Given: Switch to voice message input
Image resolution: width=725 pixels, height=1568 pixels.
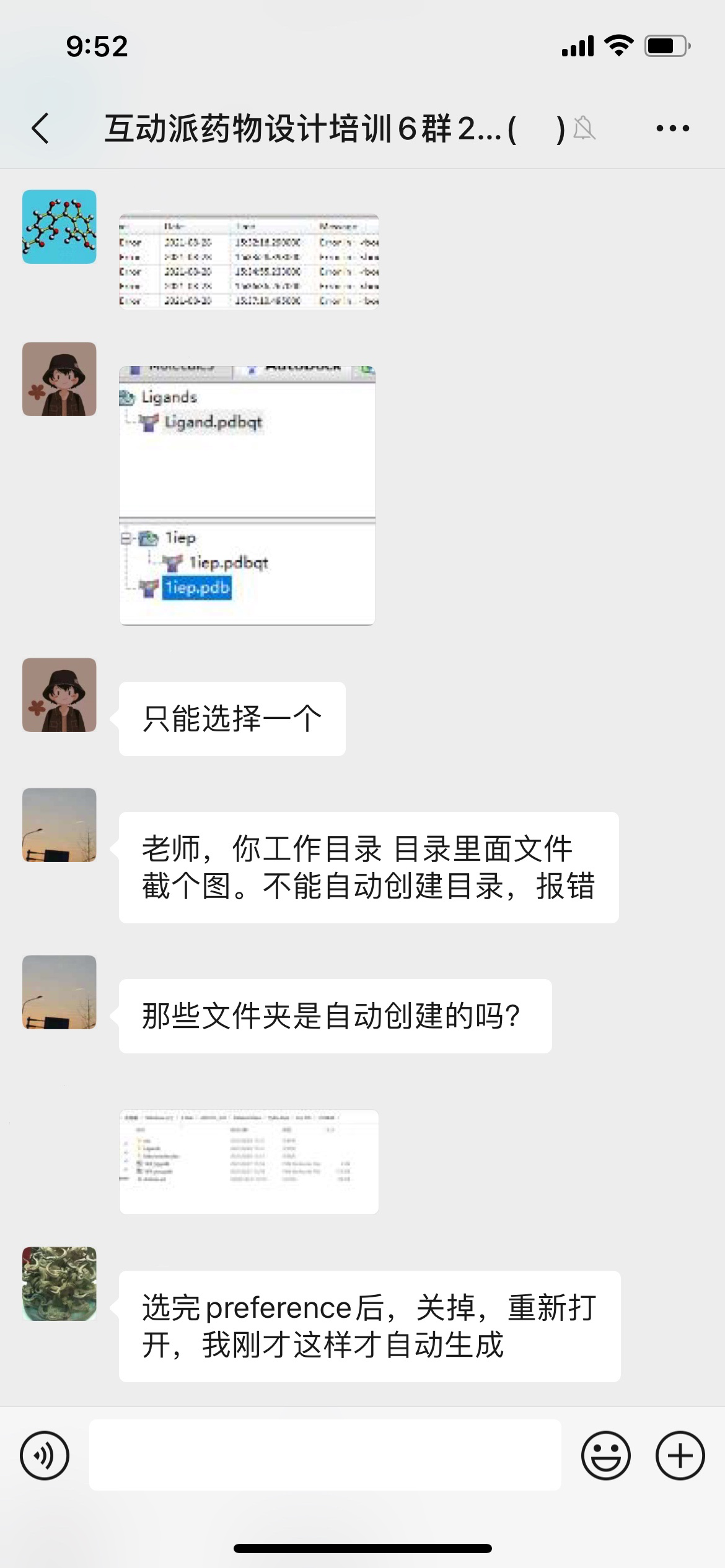Looking at the screenshot, I should (x=45, y=1455).
